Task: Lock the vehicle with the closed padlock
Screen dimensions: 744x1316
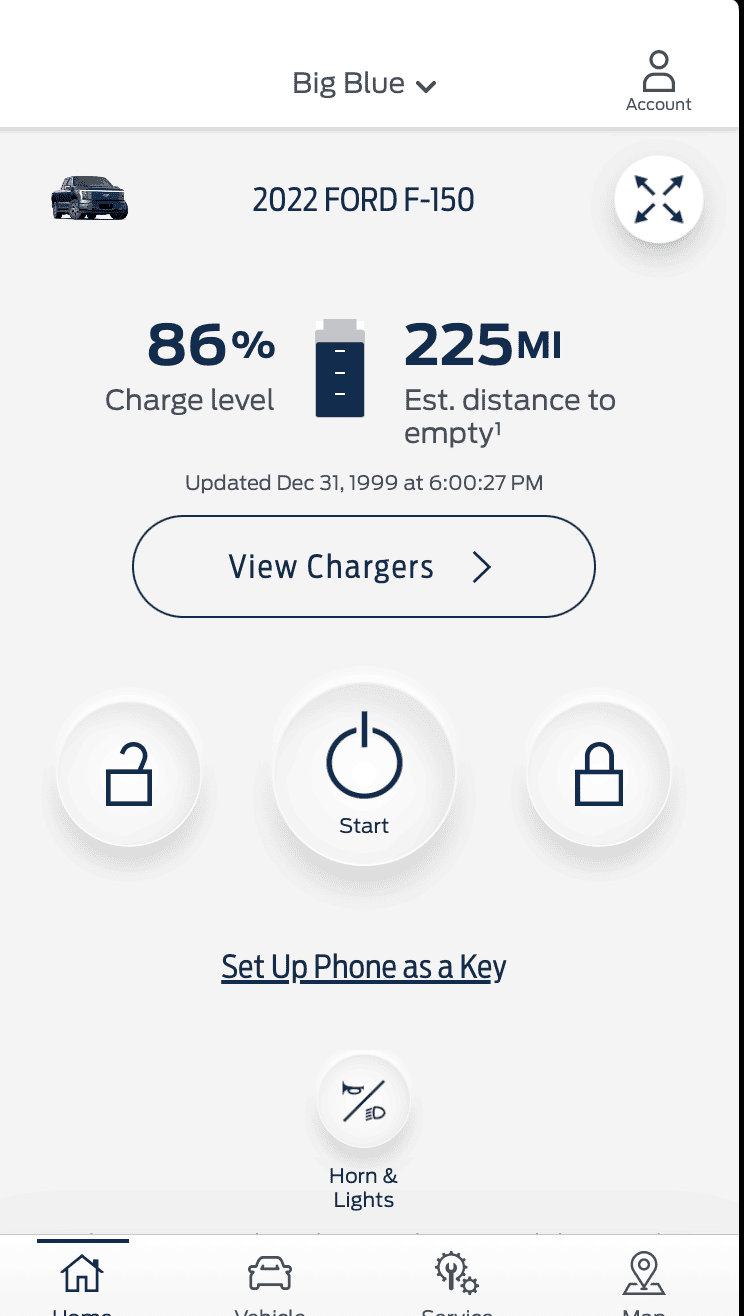Action: point(598,773)
